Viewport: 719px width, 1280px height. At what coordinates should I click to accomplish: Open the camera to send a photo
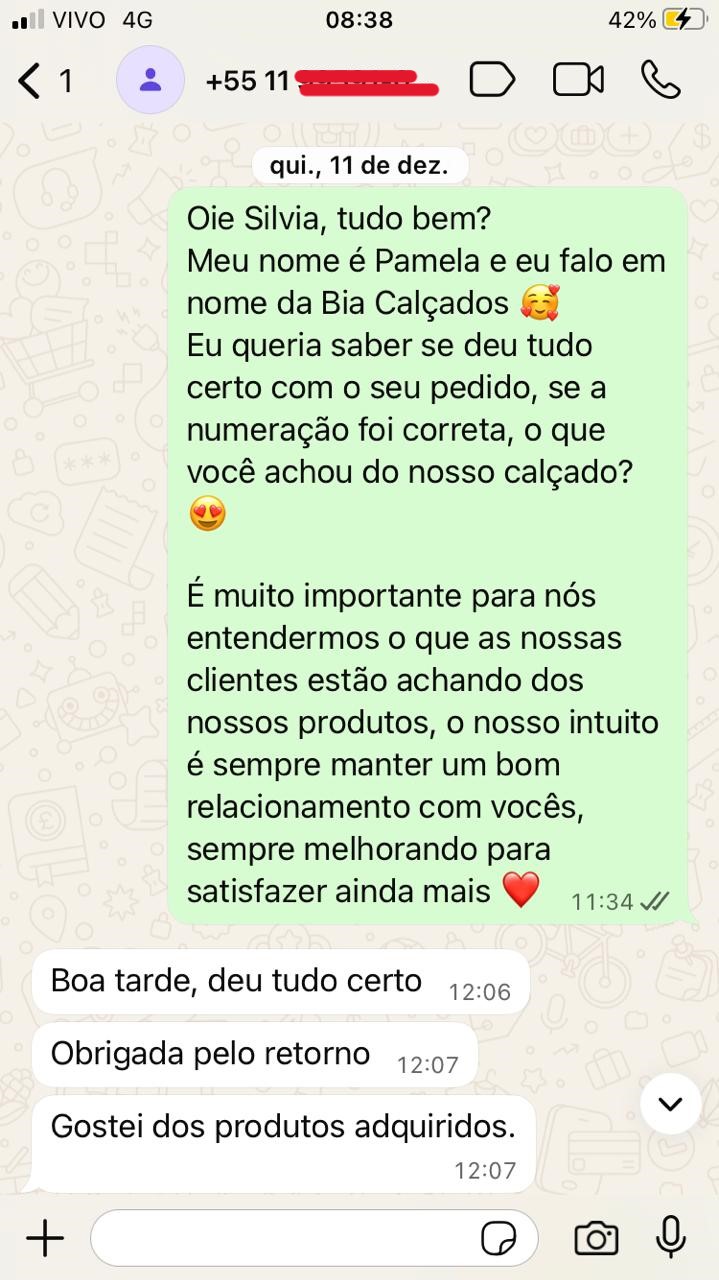(x=596, y=1239)
